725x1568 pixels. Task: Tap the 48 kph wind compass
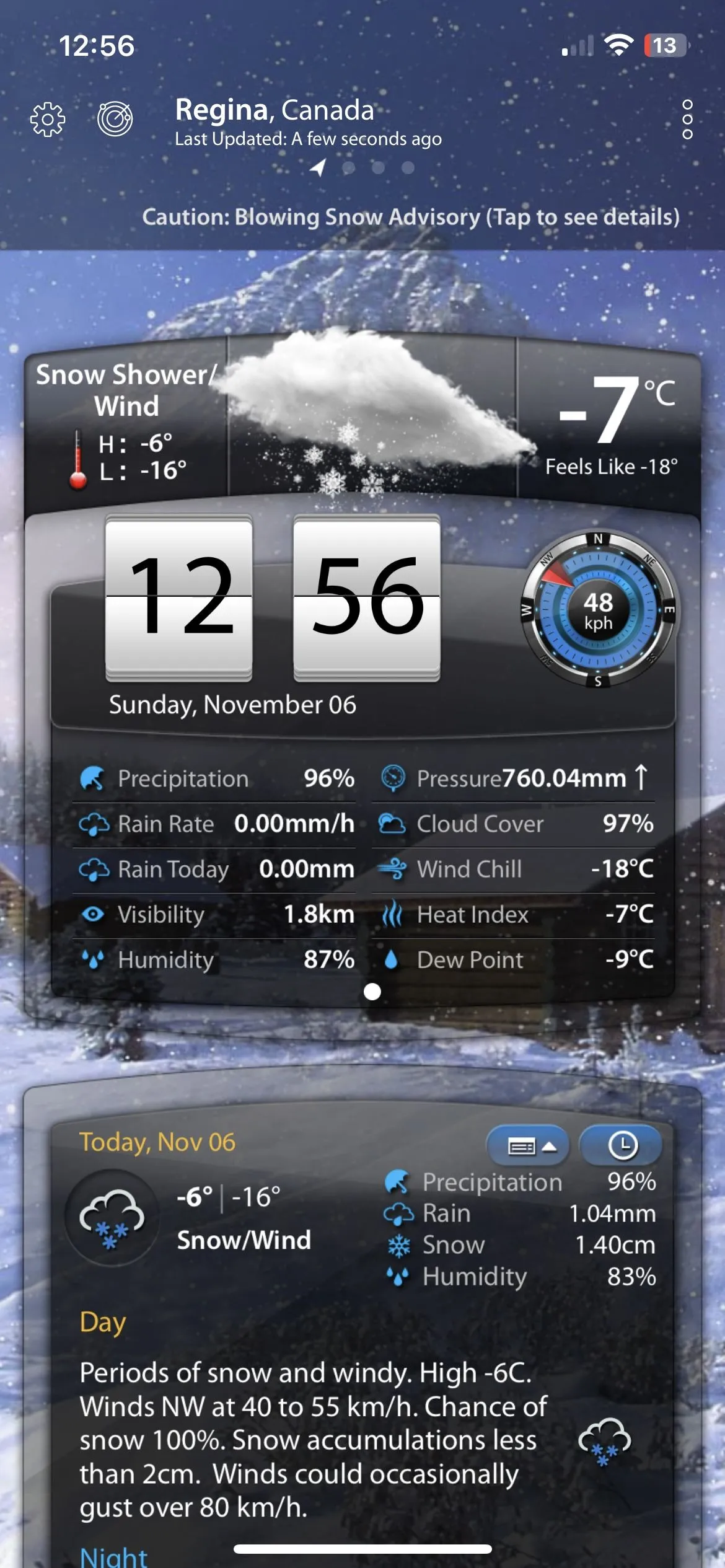tap(598, 610)
